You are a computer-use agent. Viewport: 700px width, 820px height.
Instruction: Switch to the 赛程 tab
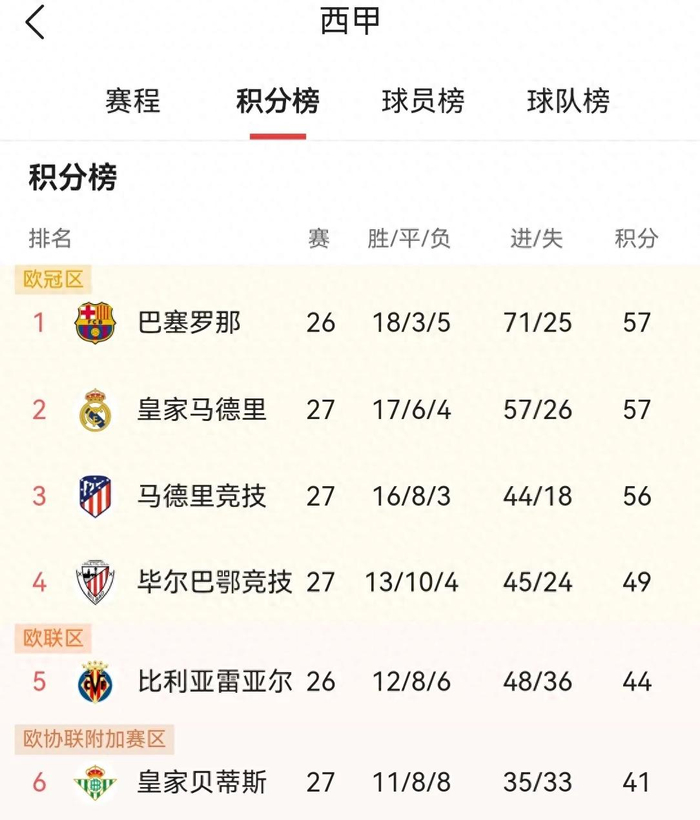click(x=132, y=101)
